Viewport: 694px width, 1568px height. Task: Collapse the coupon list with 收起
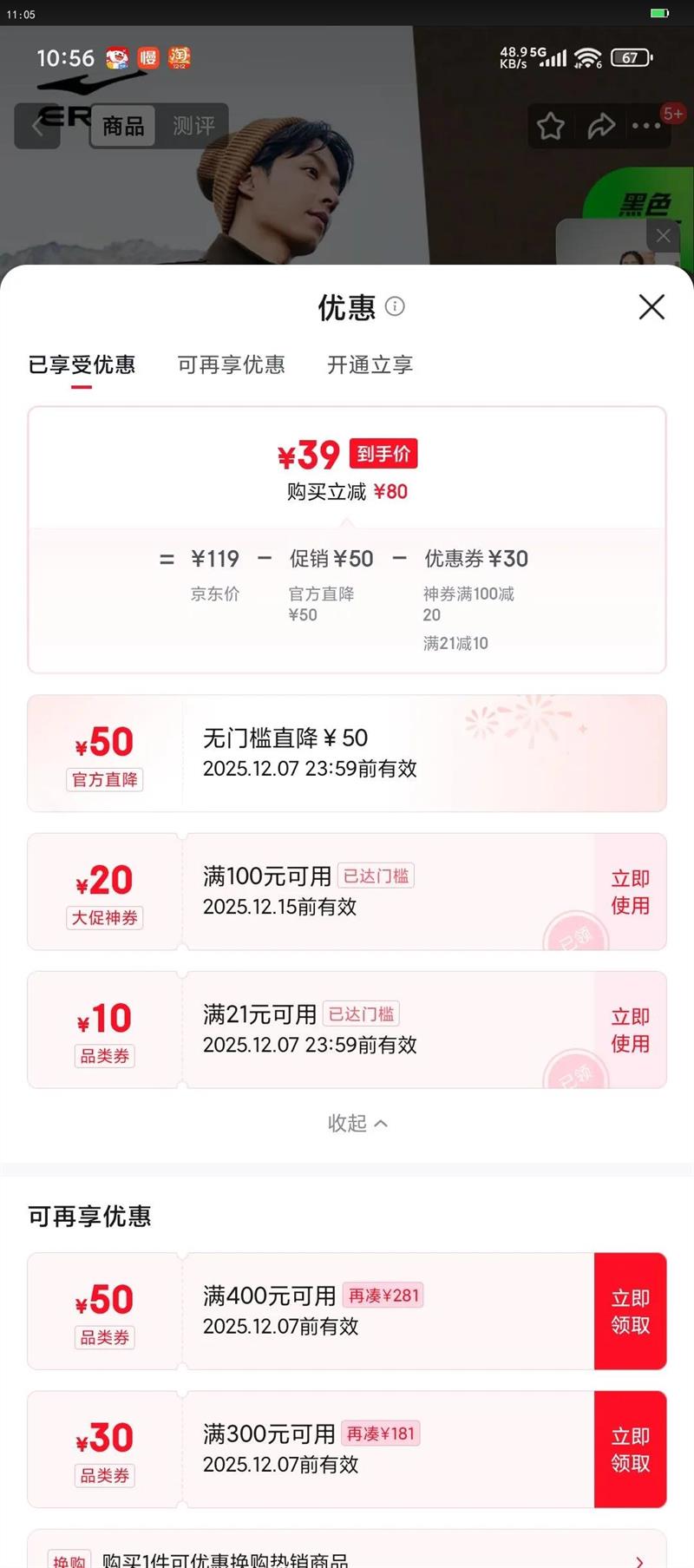pos(357,1123)
